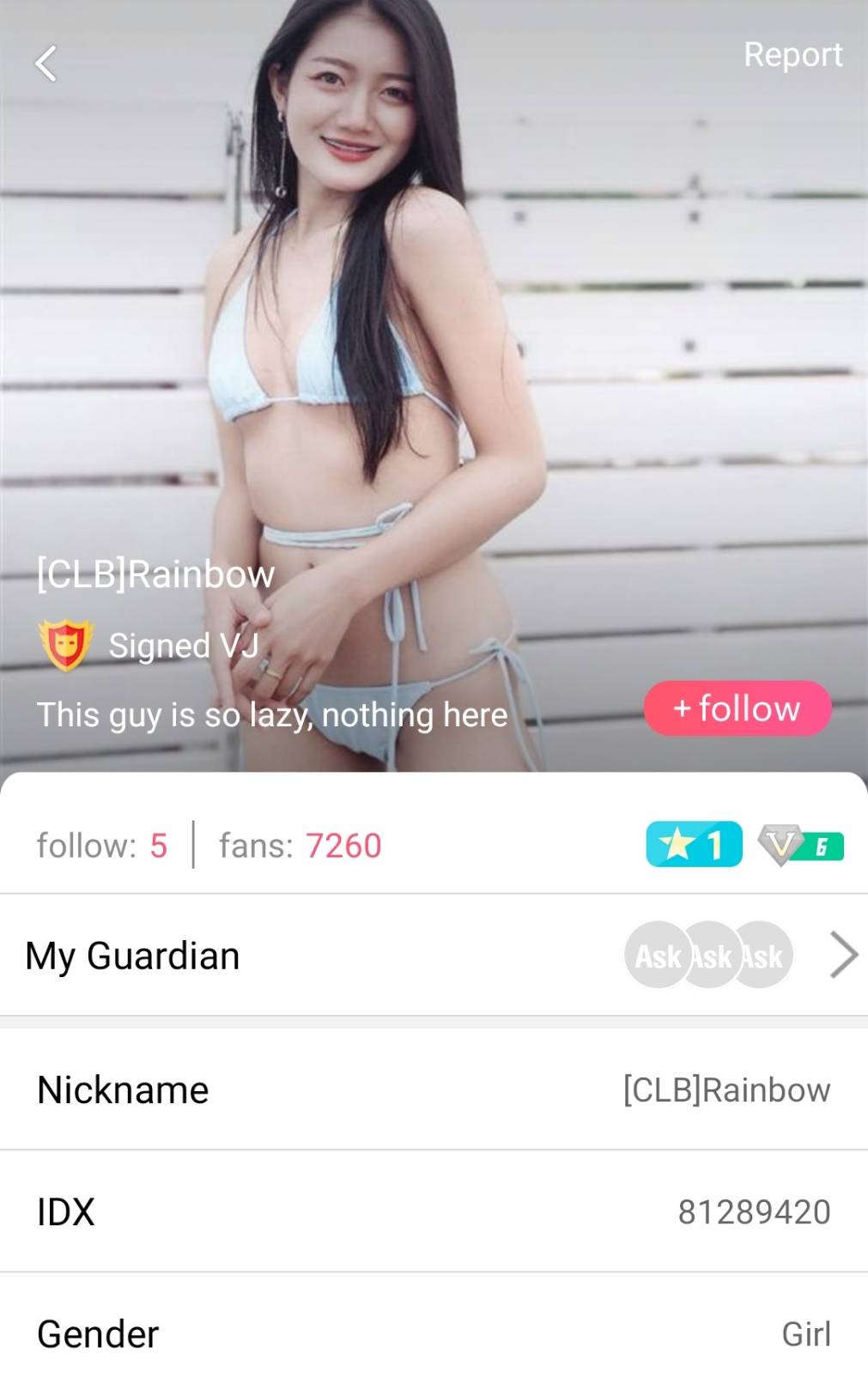
Task: Report this user profile
Action: coord(792,55)
